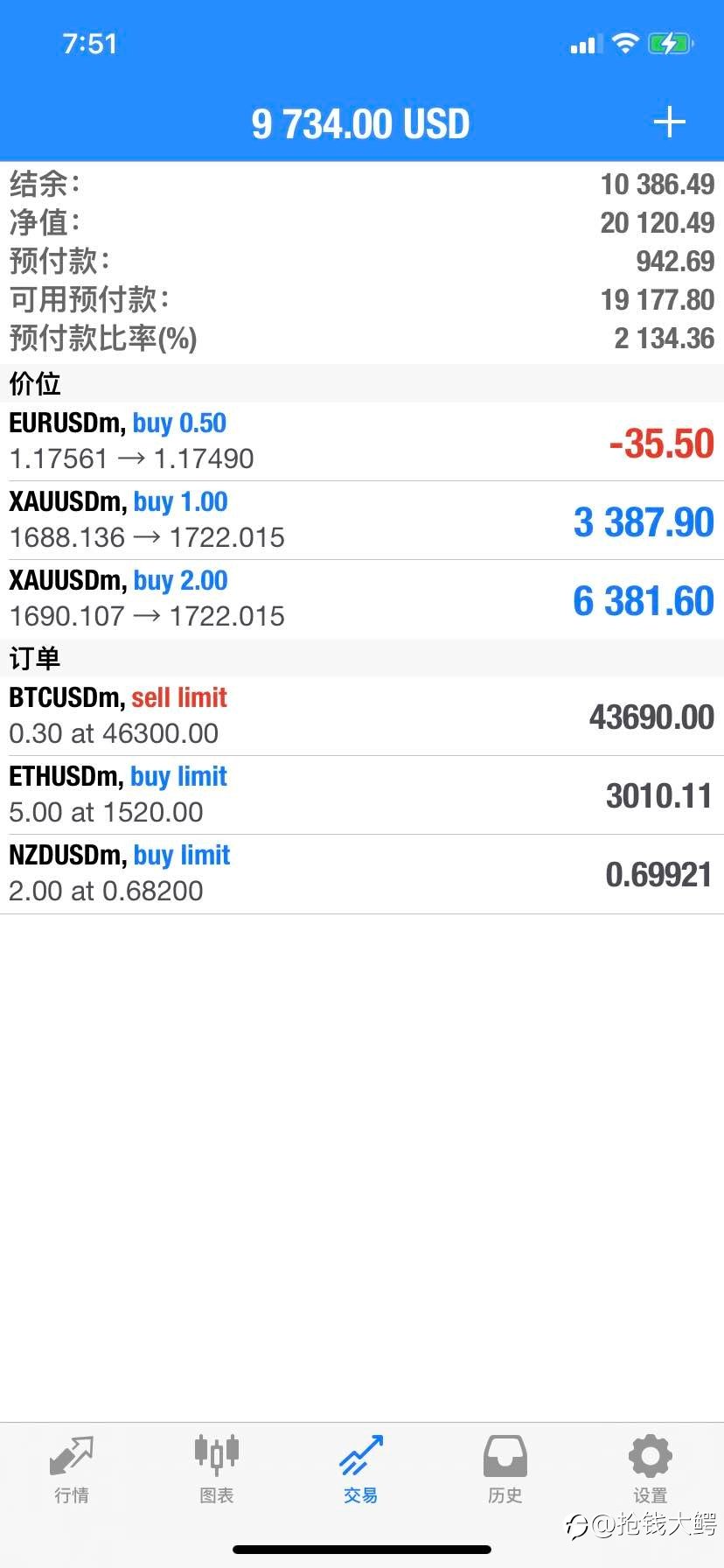Screen dimensions: 724x1568
Task: Go to the 历史 history tab
Action: (x=505, y=1469)
